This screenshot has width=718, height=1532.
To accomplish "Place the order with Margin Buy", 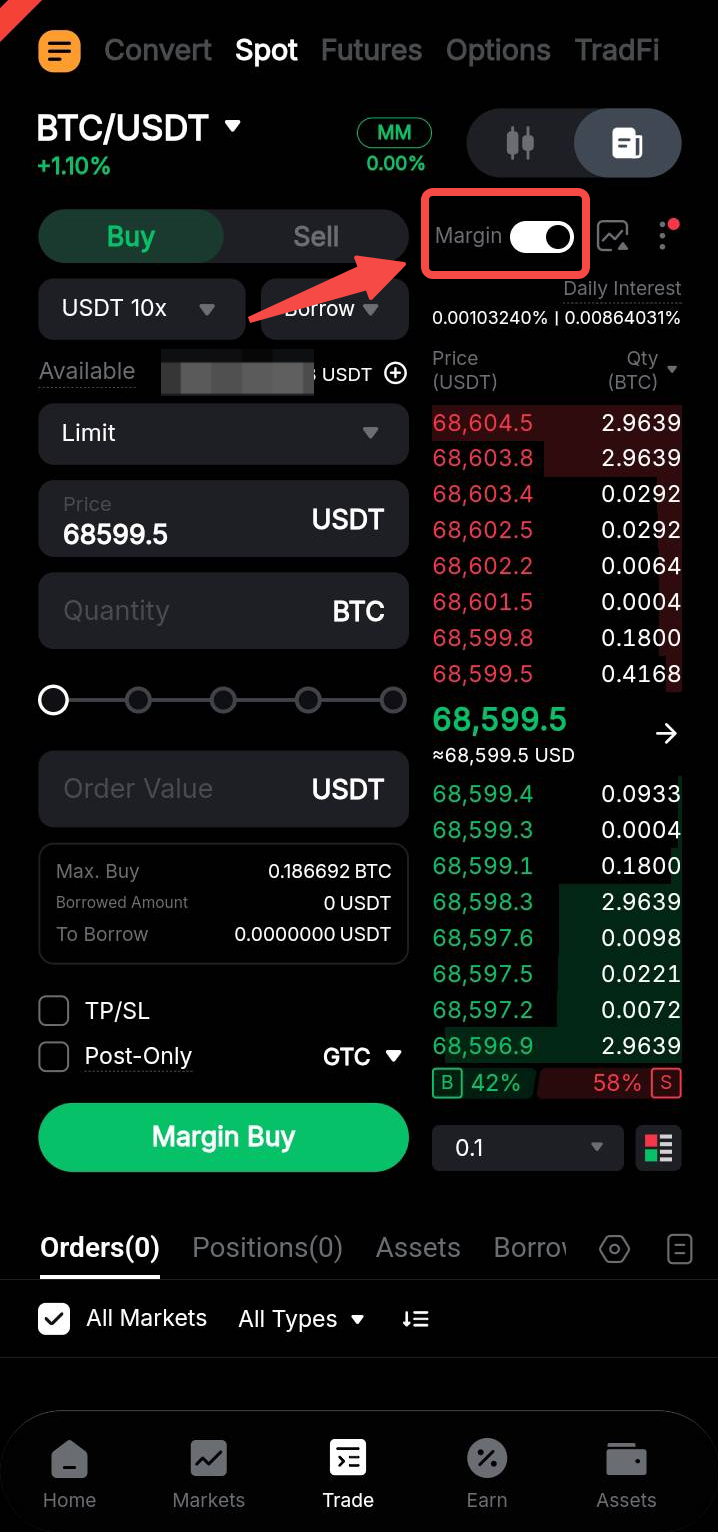I will pos(223,1137).
